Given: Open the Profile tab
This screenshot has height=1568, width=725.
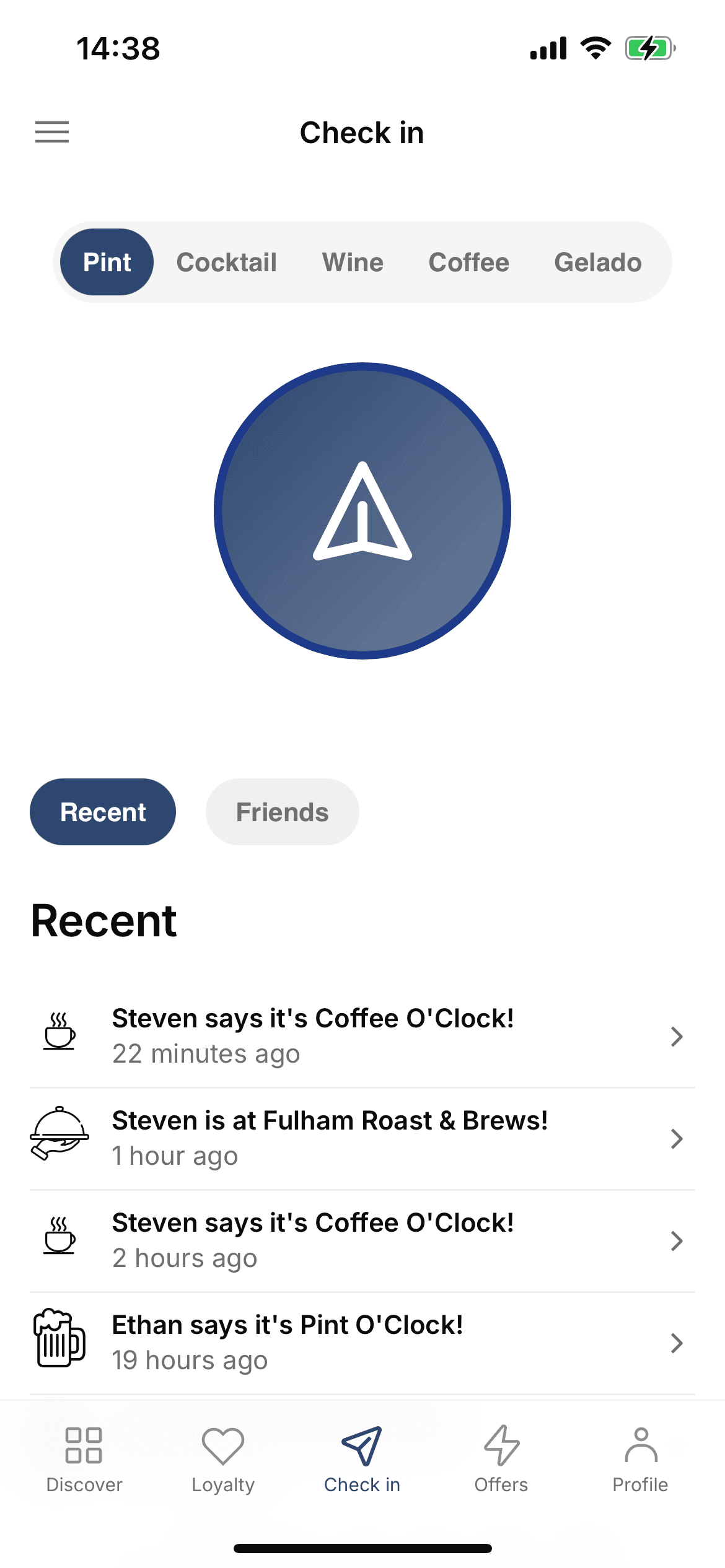Looking at the screenshot, I should [x=640, y=1460].
